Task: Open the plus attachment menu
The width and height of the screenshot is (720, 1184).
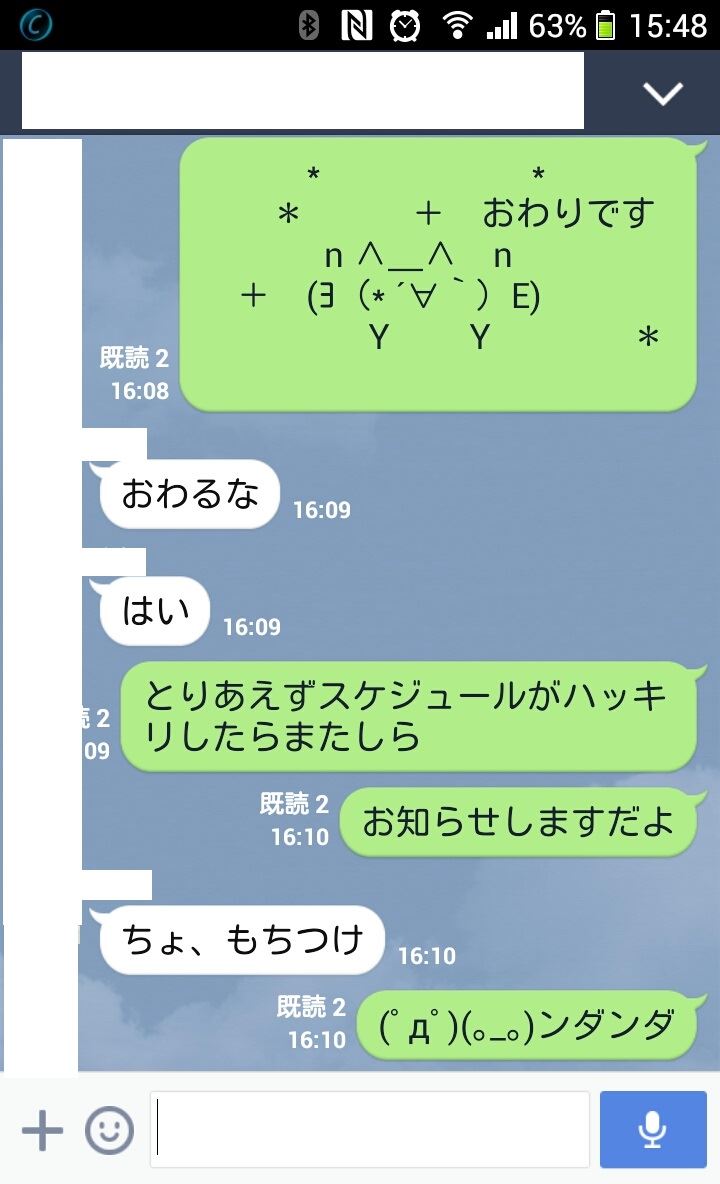Action: tap(42, 1130)
